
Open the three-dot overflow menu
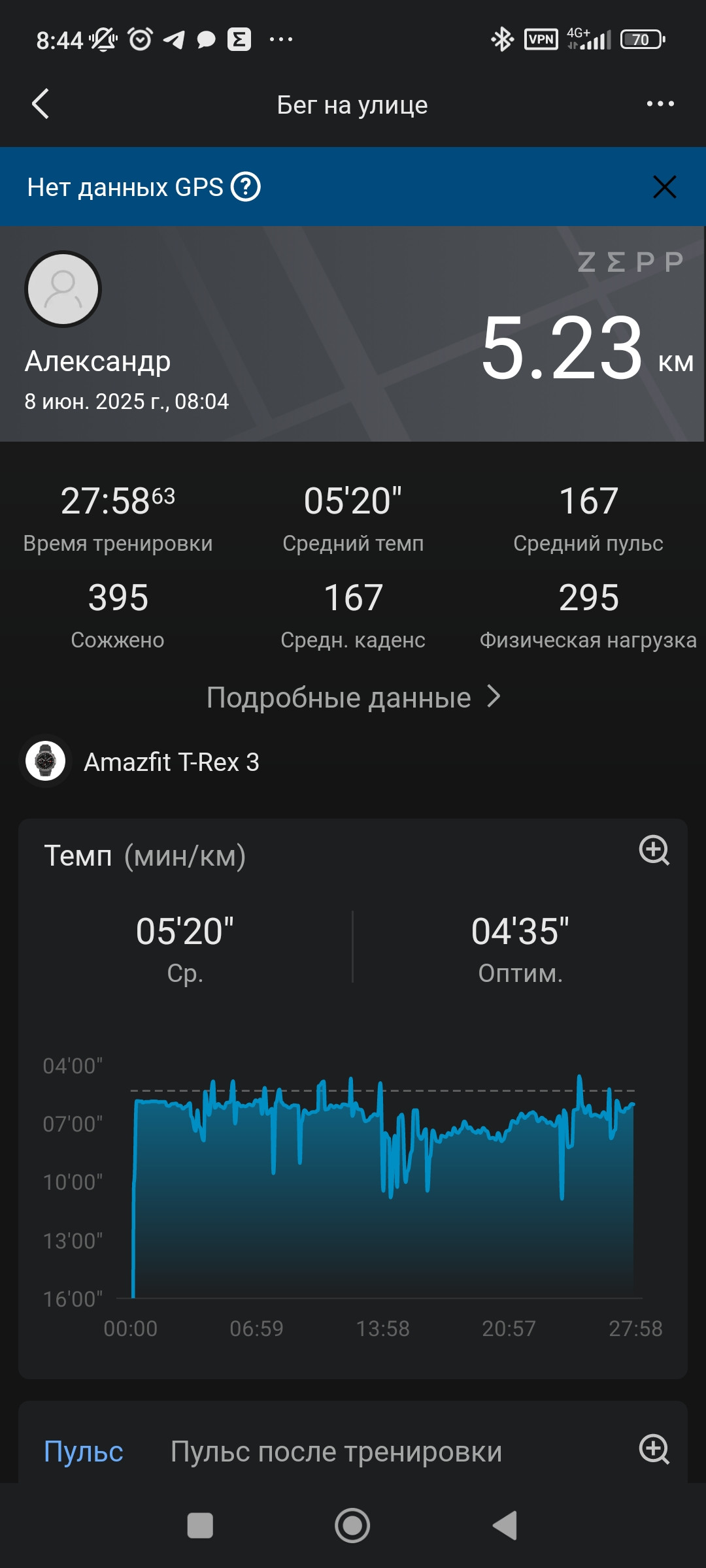pos(660,104)
